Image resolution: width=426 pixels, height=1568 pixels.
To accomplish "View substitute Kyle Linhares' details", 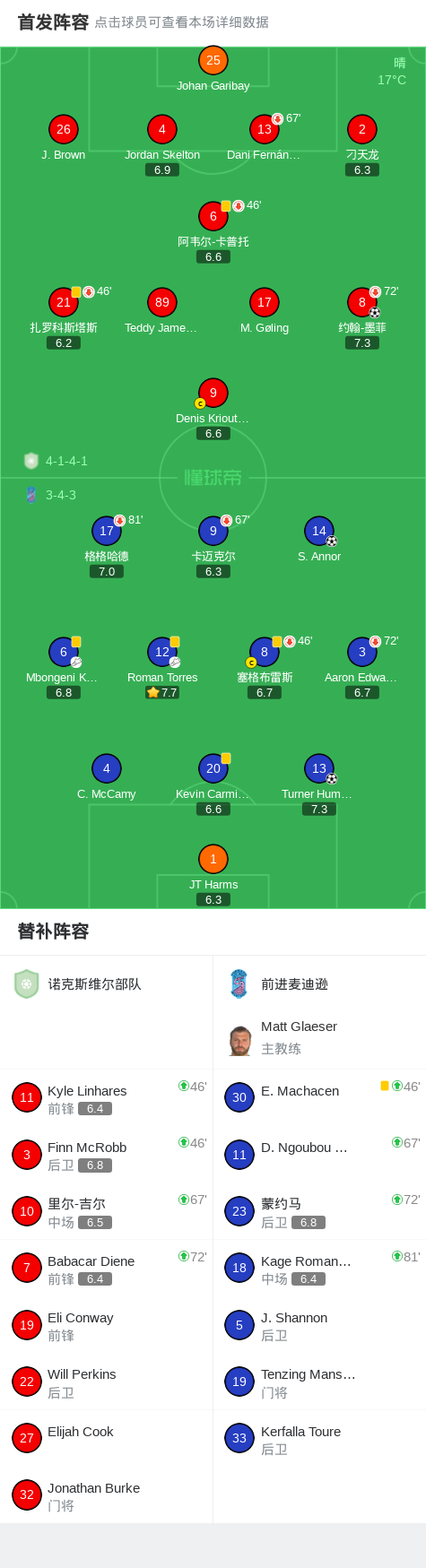I will (x=106, y=1098).
